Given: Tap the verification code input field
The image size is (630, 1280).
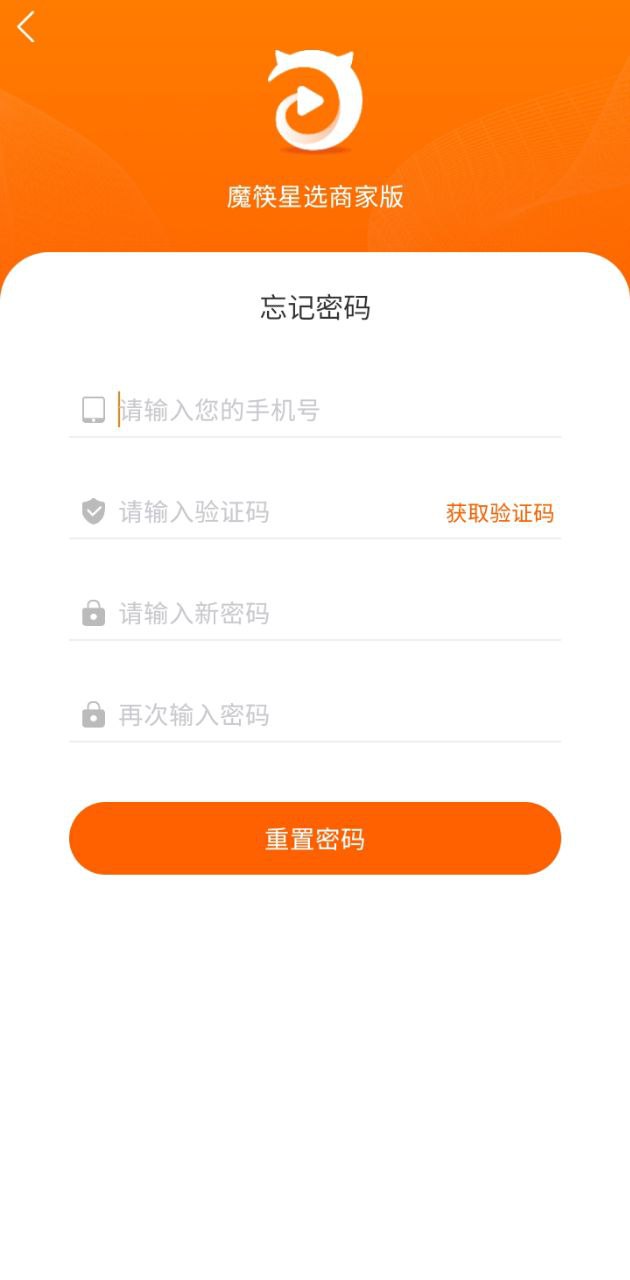Looking at the screenshot, I should click(270, 513).
